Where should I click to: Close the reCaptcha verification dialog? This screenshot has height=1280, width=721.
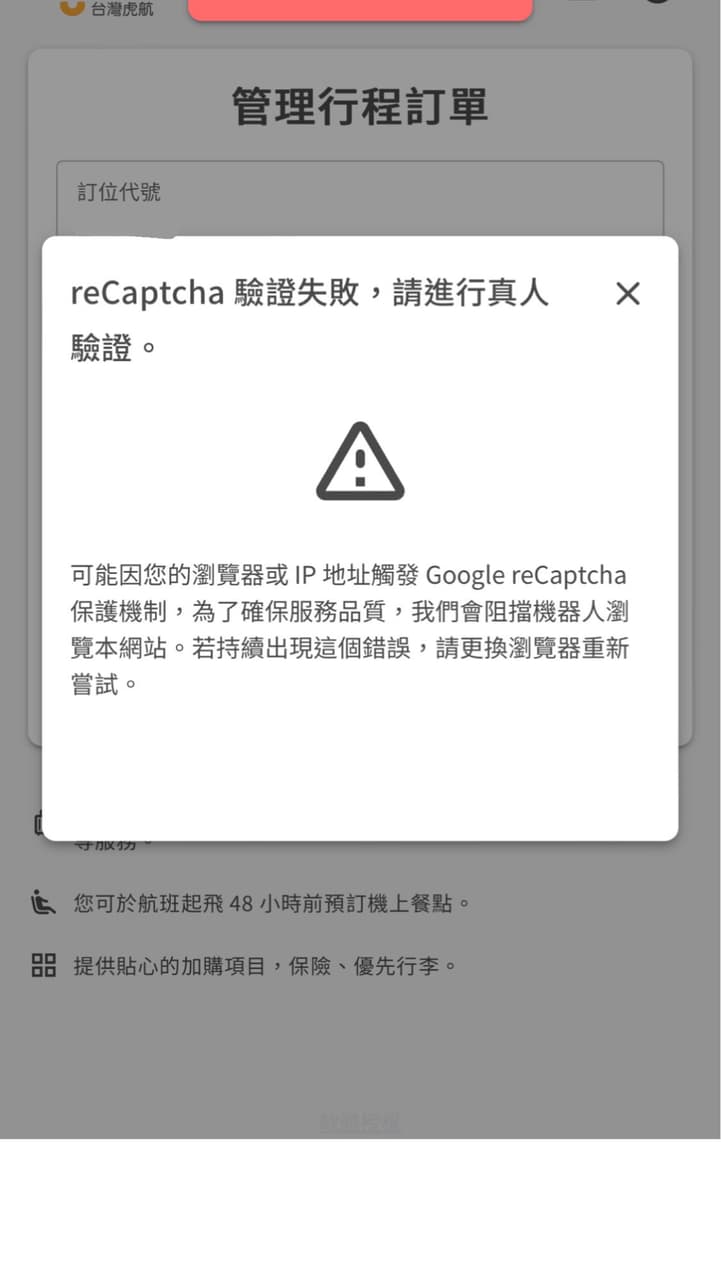pyautogui.click(x=627, y=295)
